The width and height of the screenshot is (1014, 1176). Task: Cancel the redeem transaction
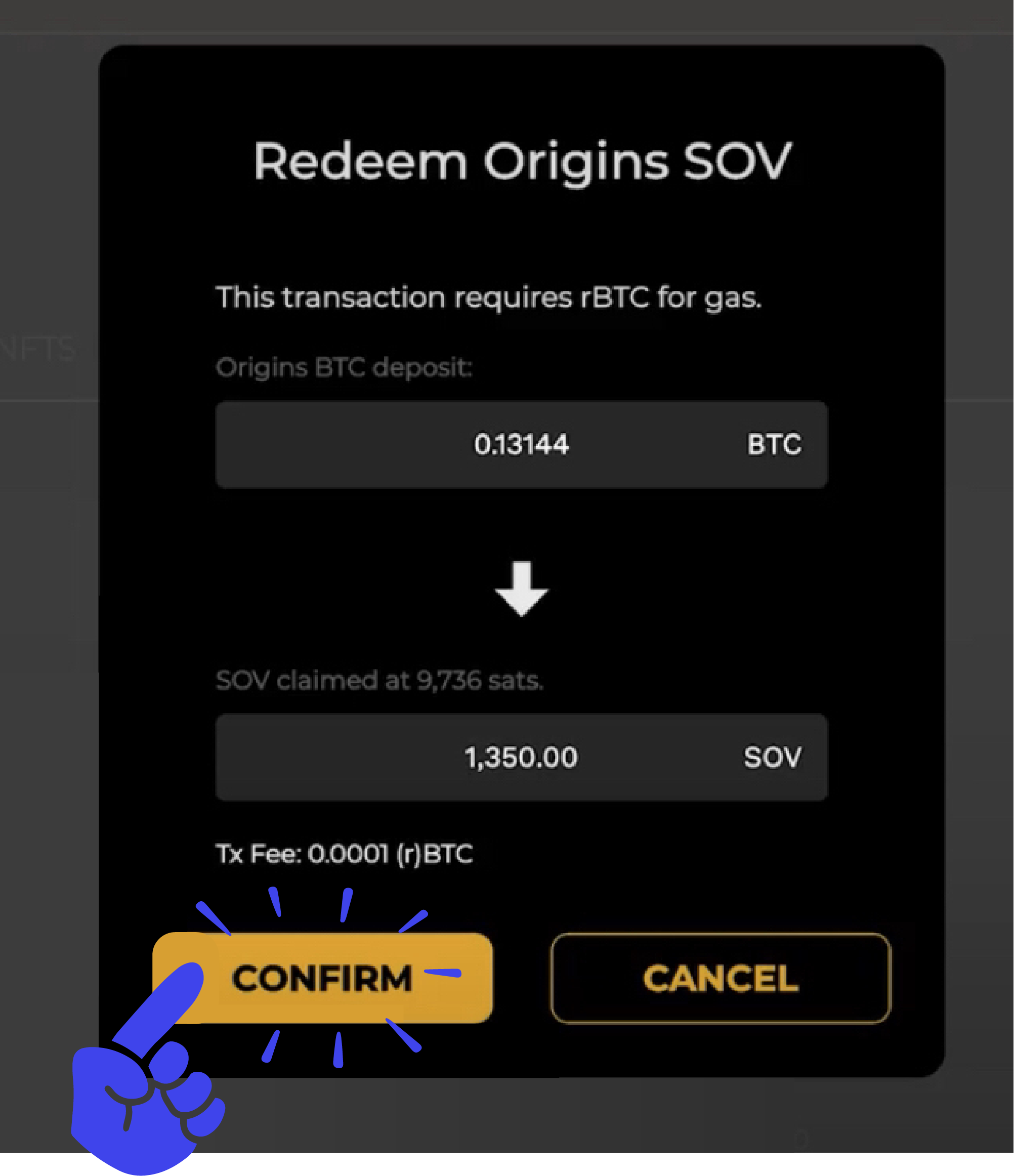[x=721, y=979]
